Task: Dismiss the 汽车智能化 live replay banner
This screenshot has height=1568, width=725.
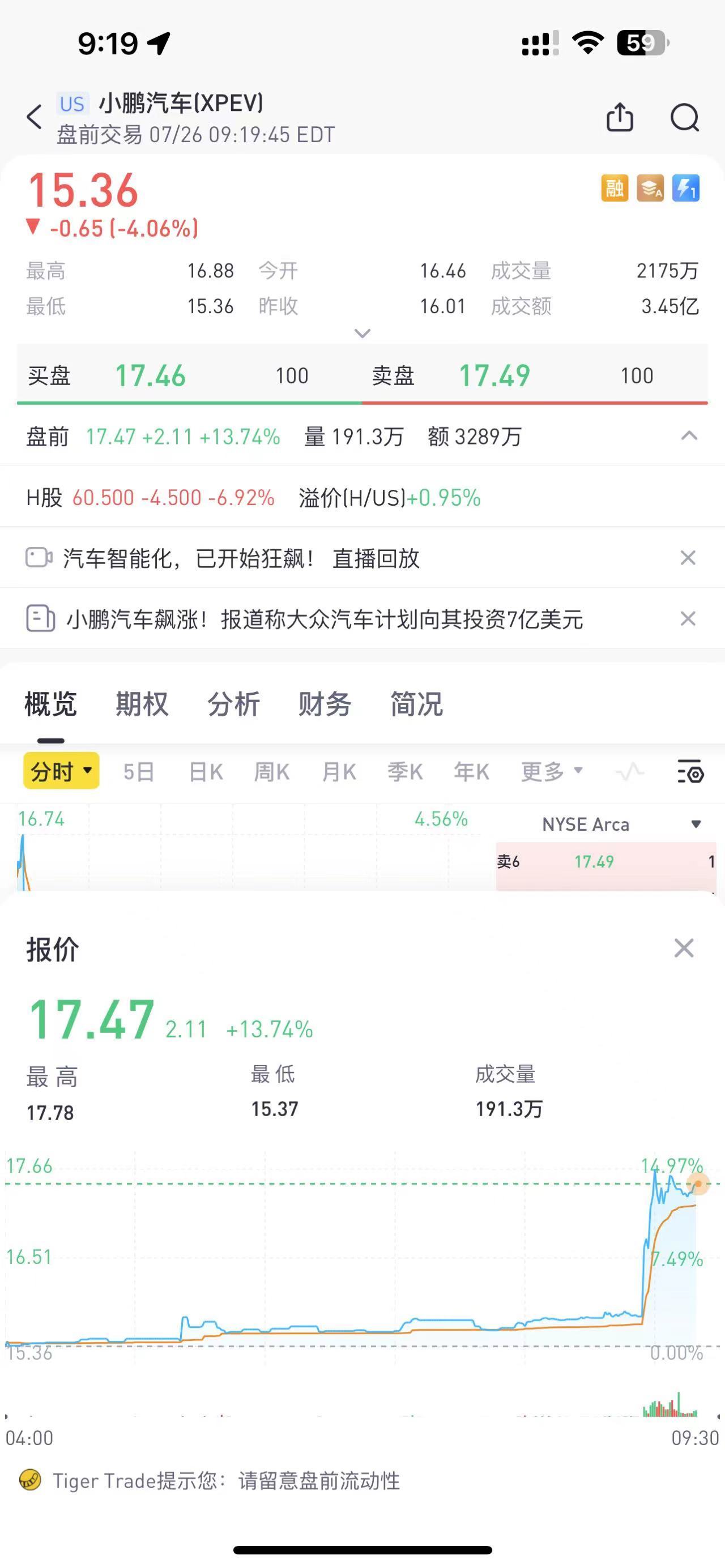Action: (x=688, y=558)
